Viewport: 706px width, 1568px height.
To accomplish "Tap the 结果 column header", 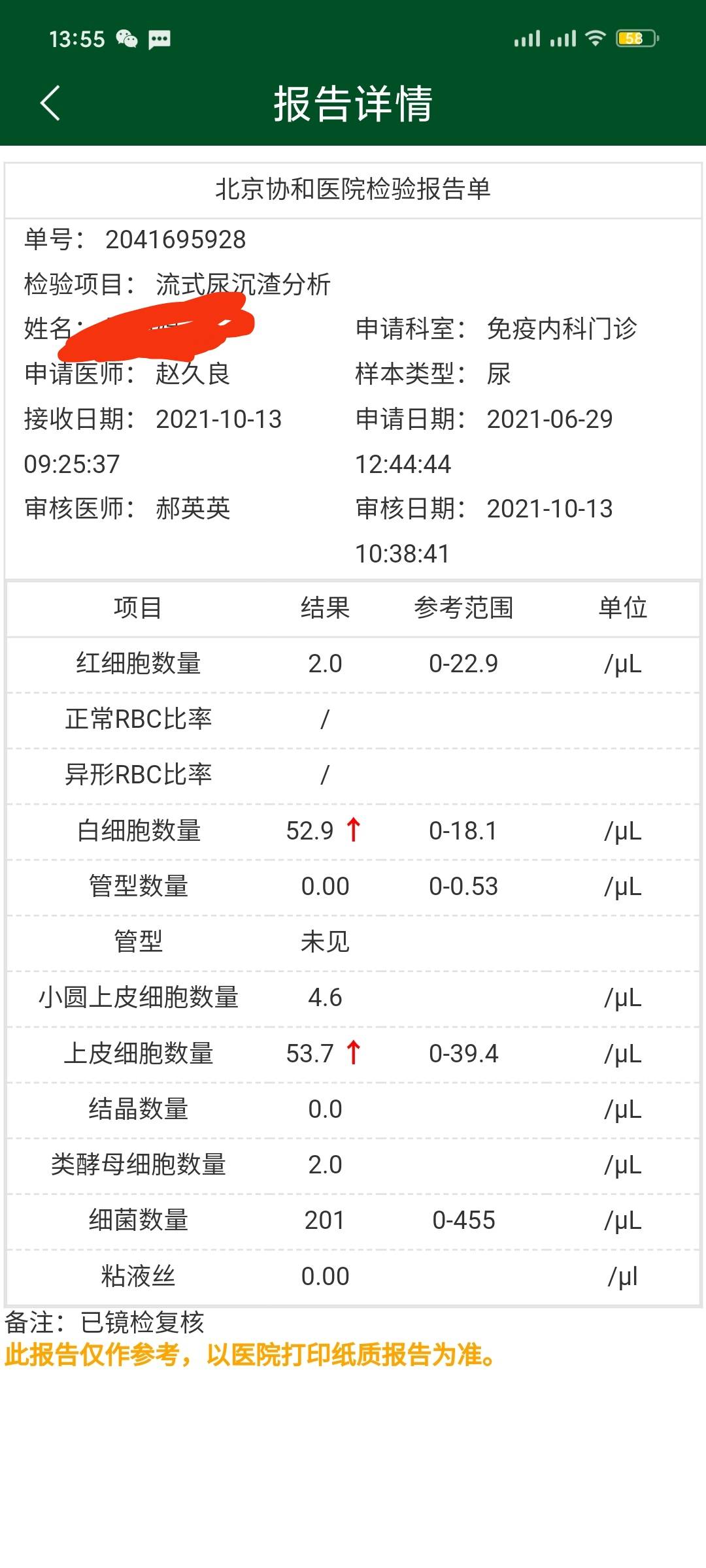I will [x=325, y=608].
